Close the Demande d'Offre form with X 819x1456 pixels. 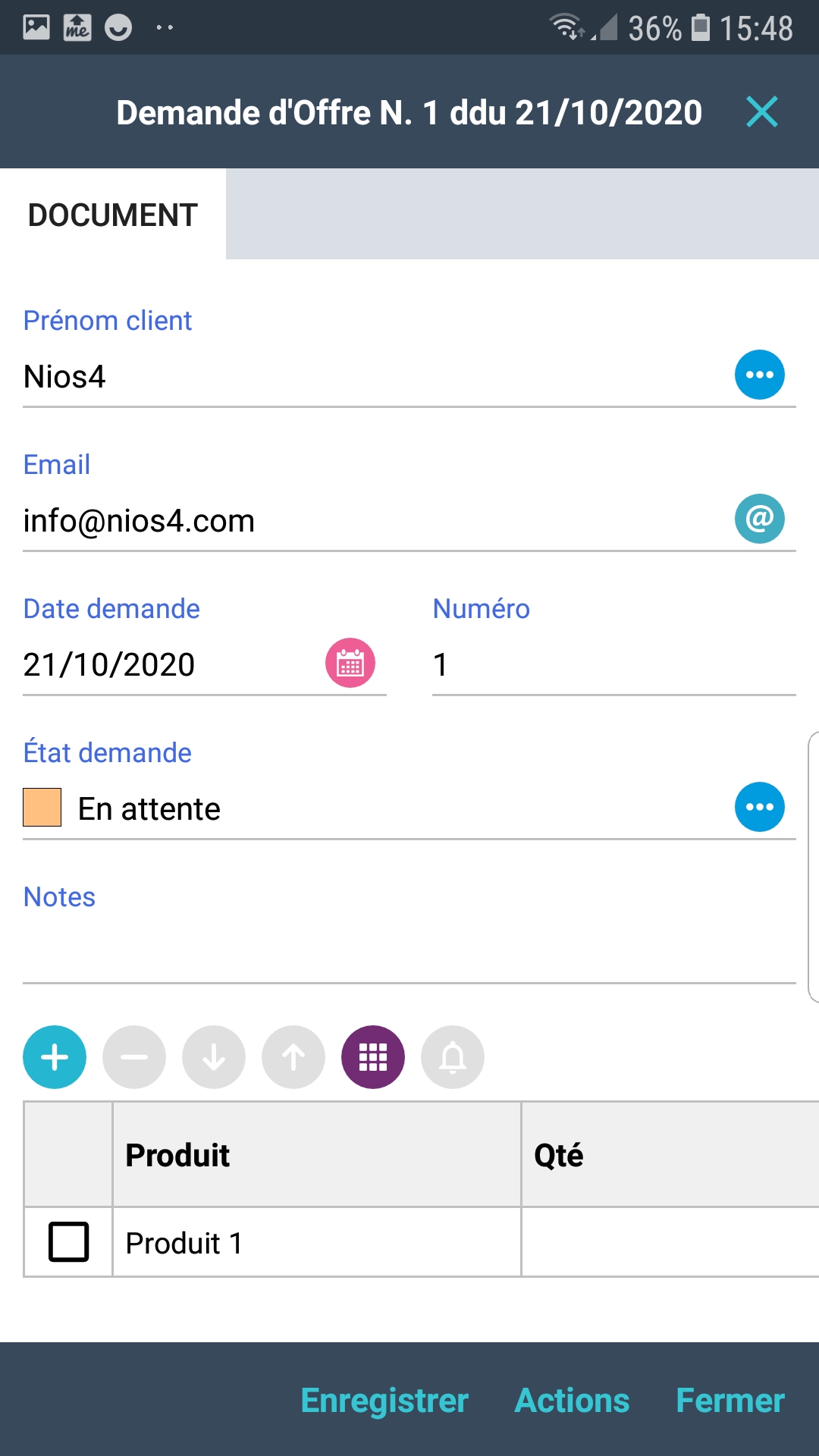coord(761,112)
